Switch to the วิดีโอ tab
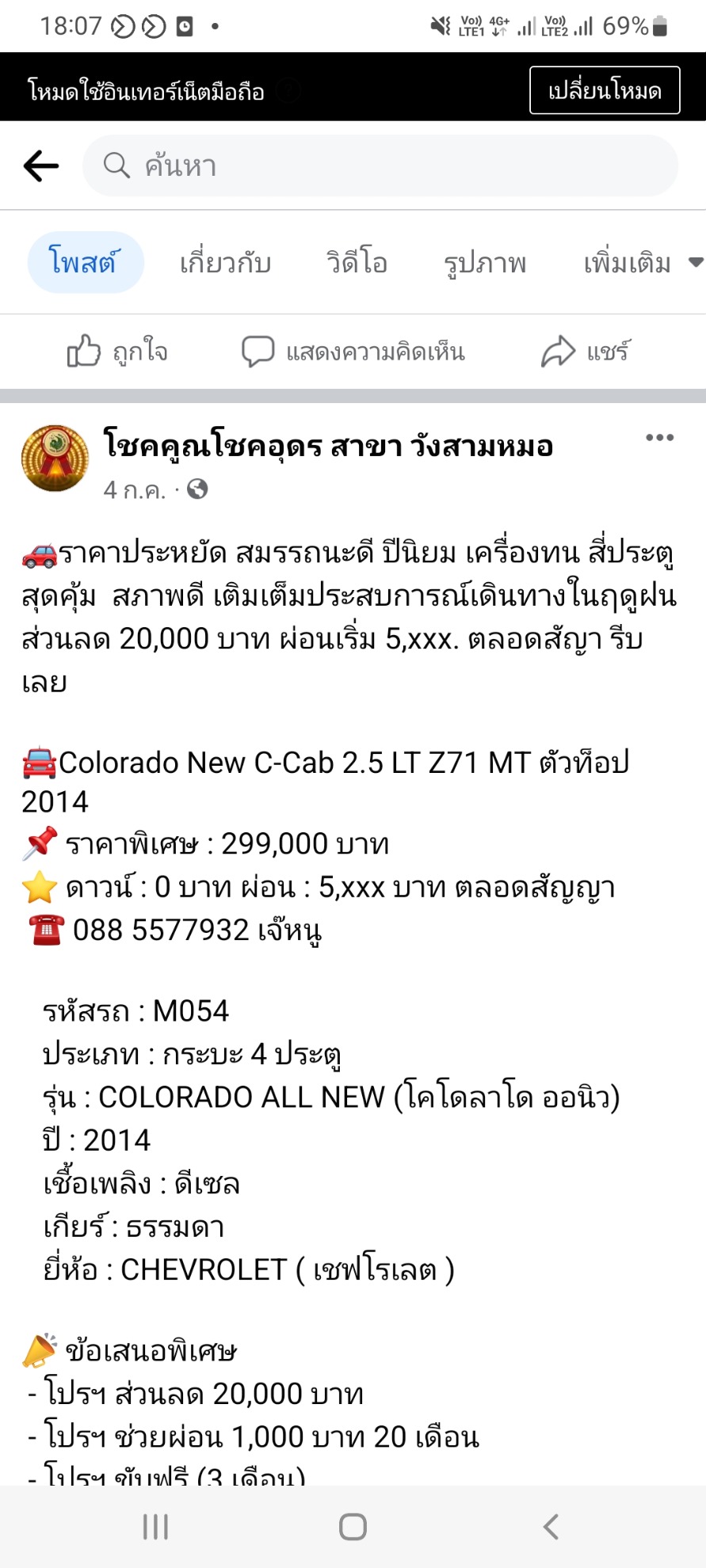This screenshot has height=1568, width=706. tap(357, 262)
